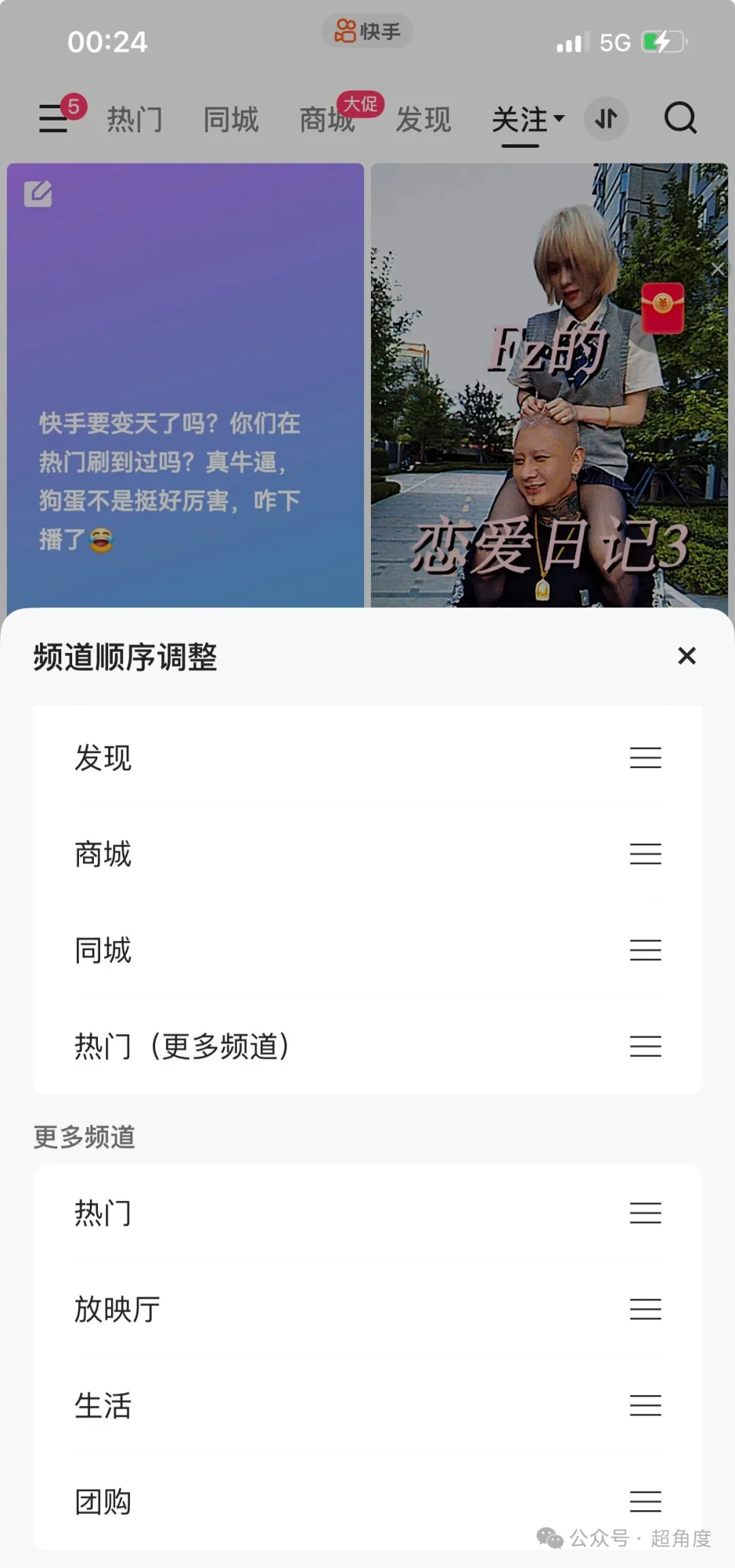735x1568 pixels.
Task: Go to the 发现 top tab
Action: coord(423,121)
